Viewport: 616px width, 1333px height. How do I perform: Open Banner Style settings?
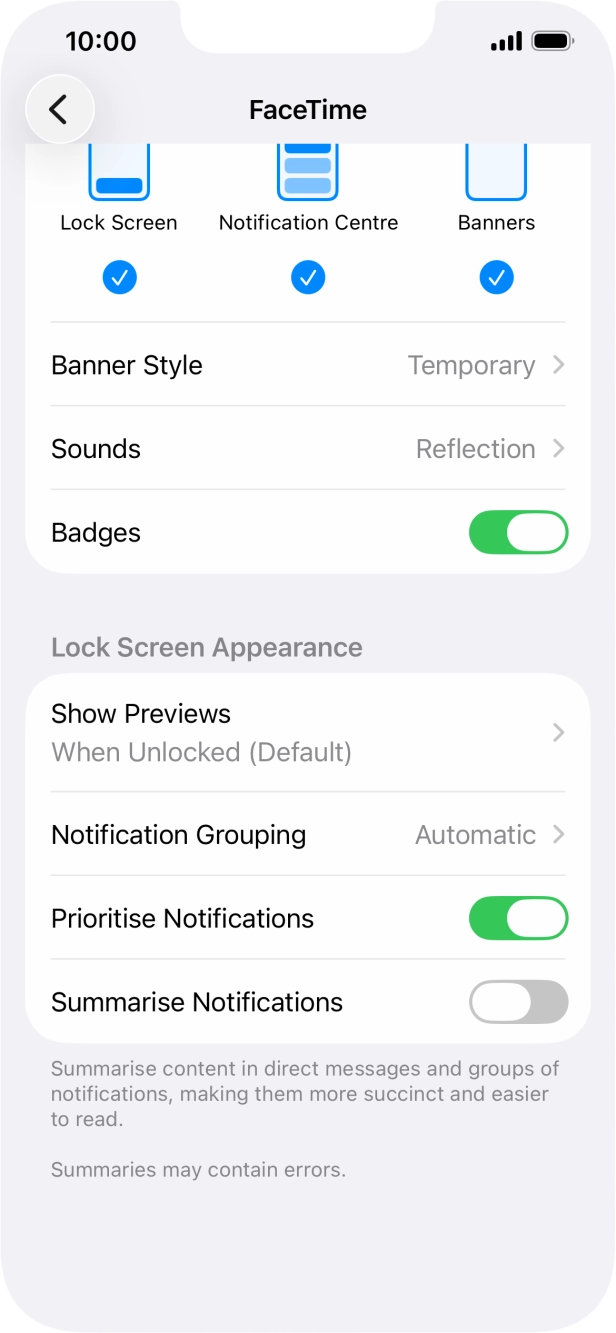pyautogui.click(x=308, y=365)
